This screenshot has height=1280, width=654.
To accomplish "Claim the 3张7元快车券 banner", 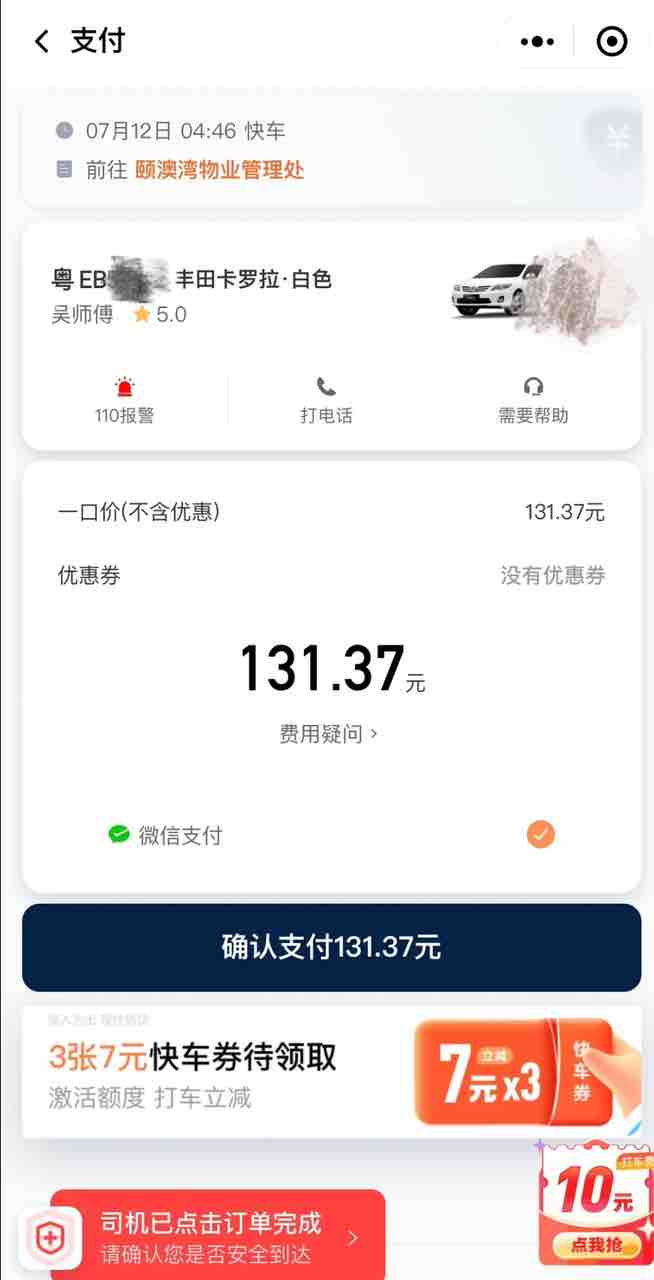I will [x=331, y=1073].
